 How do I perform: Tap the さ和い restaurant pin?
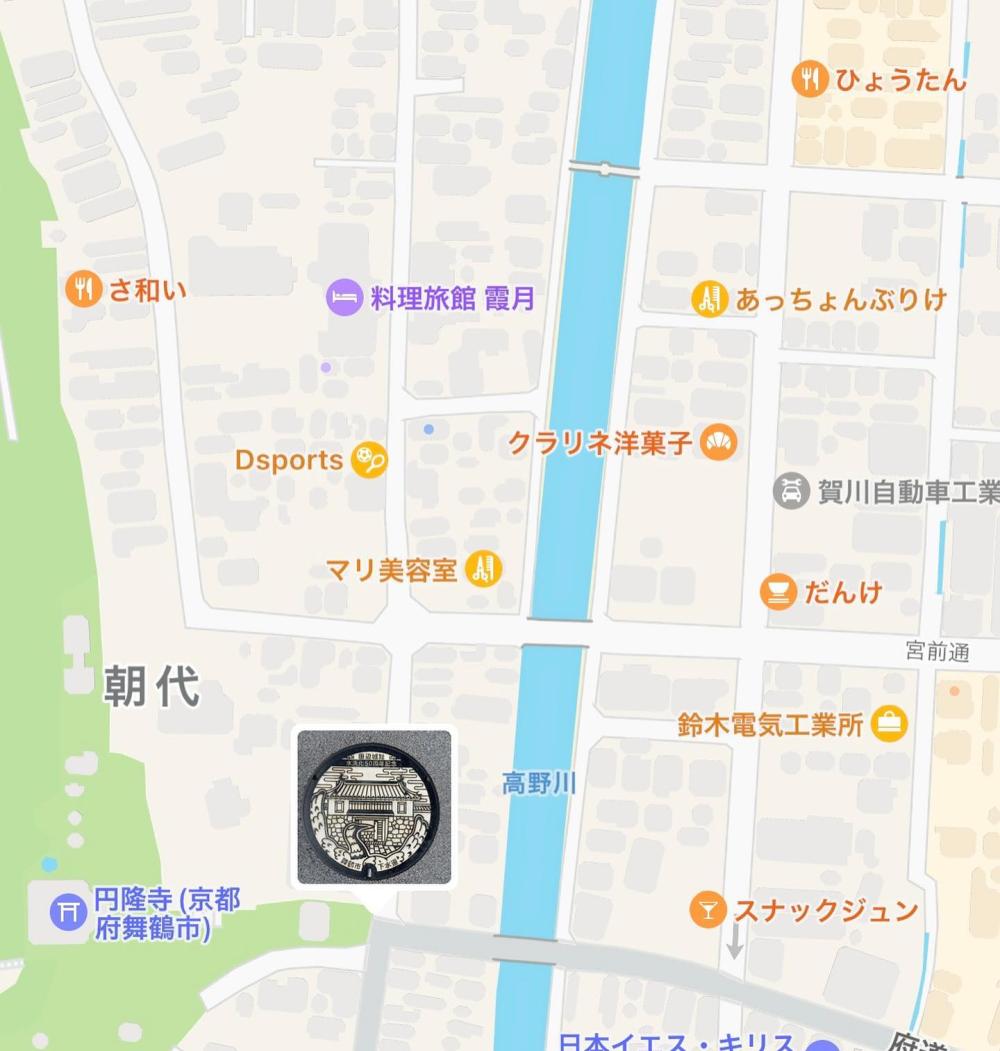(x=84, y=290)
